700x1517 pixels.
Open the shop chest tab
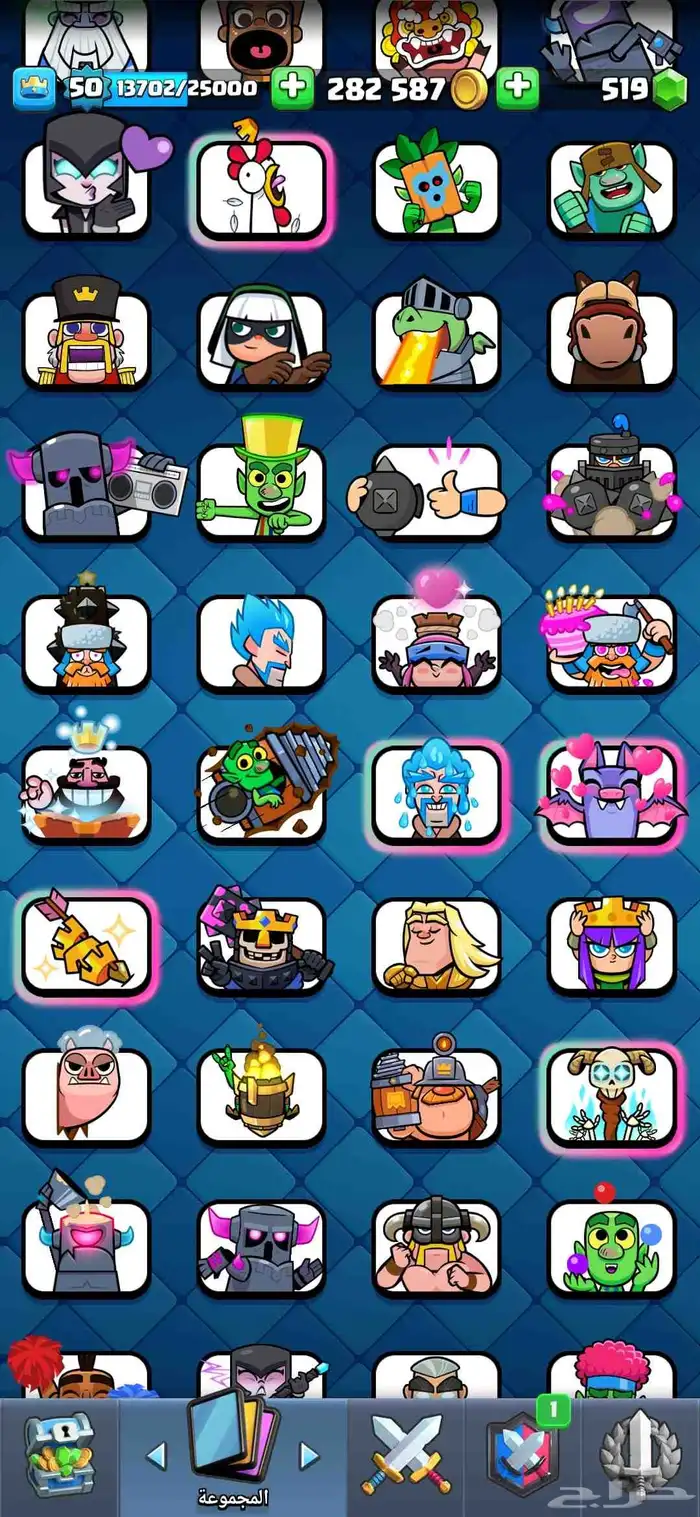point(59,1457)
